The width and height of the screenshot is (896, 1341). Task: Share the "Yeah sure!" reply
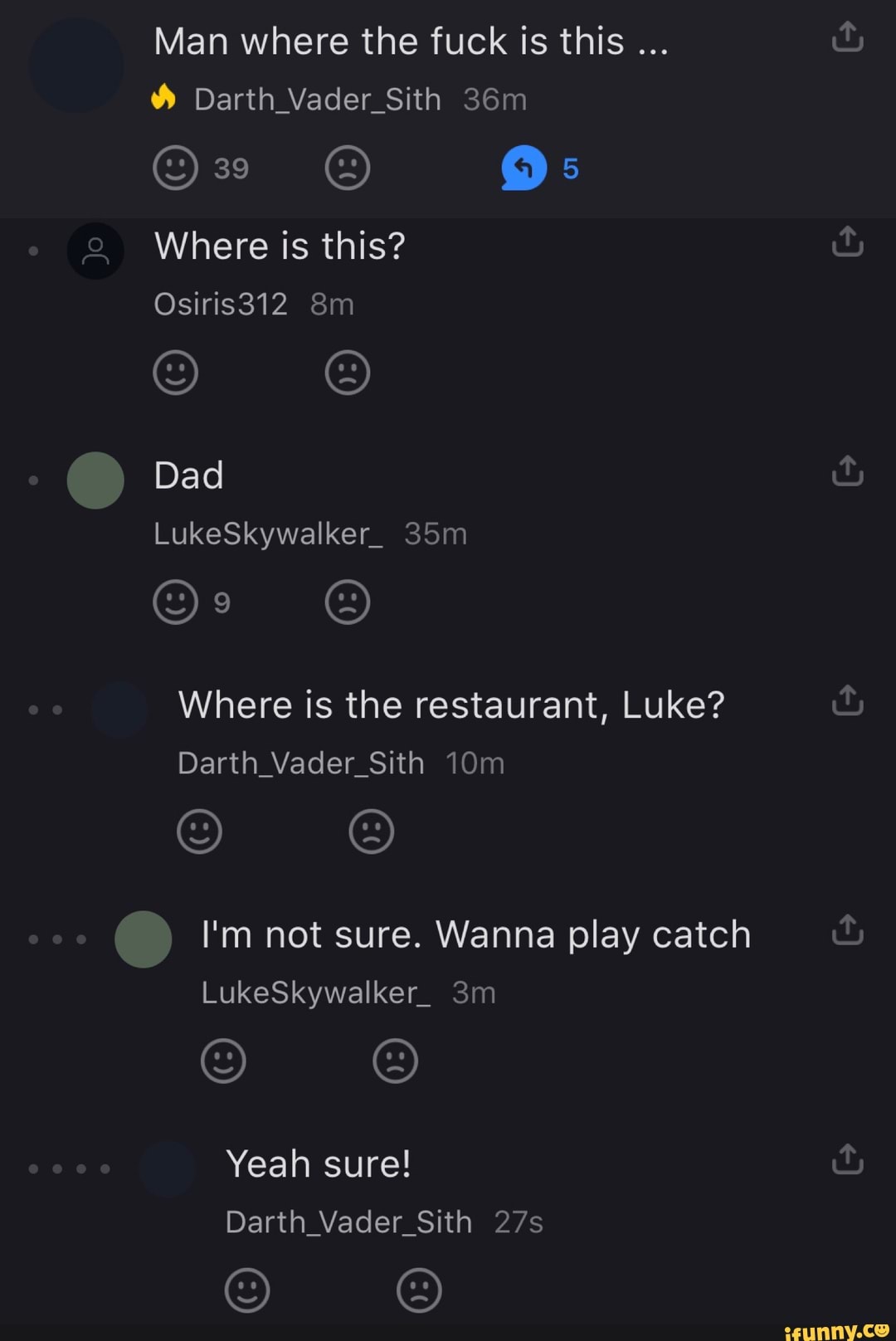click(x=847, y=1160)
